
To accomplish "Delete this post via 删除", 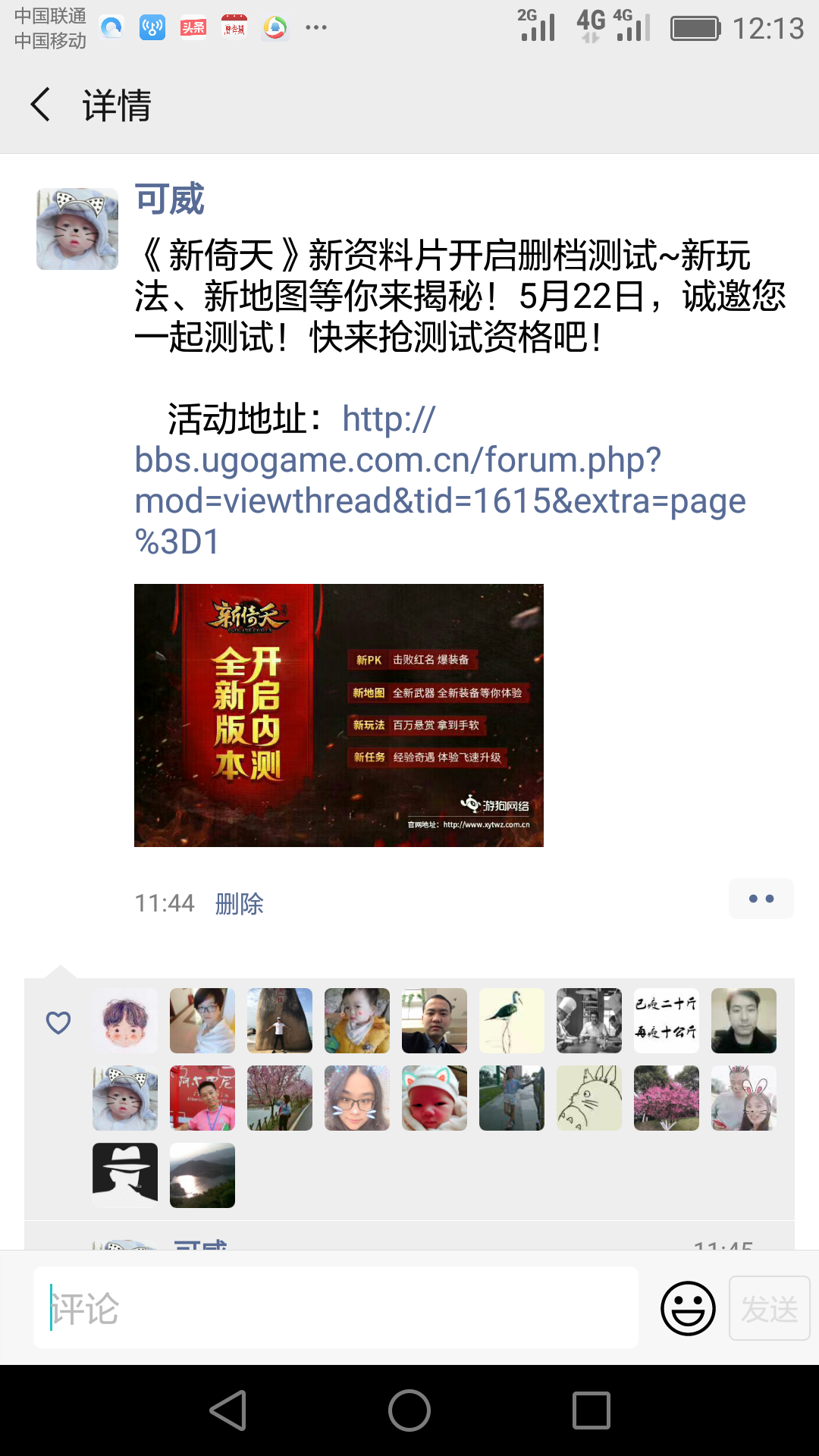I will click(239, 903).
